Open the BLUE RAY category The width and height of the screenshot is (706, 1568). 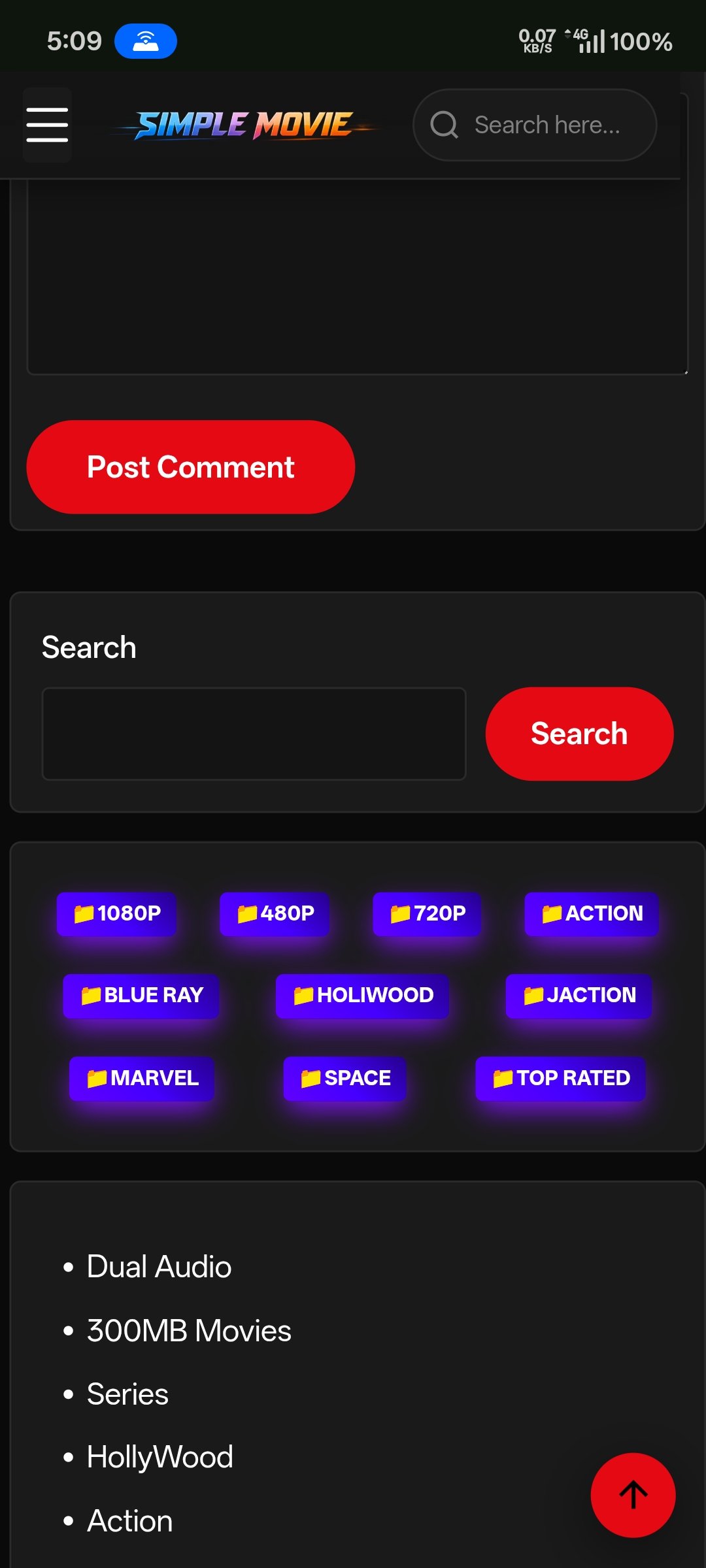(x=141, y=996)
